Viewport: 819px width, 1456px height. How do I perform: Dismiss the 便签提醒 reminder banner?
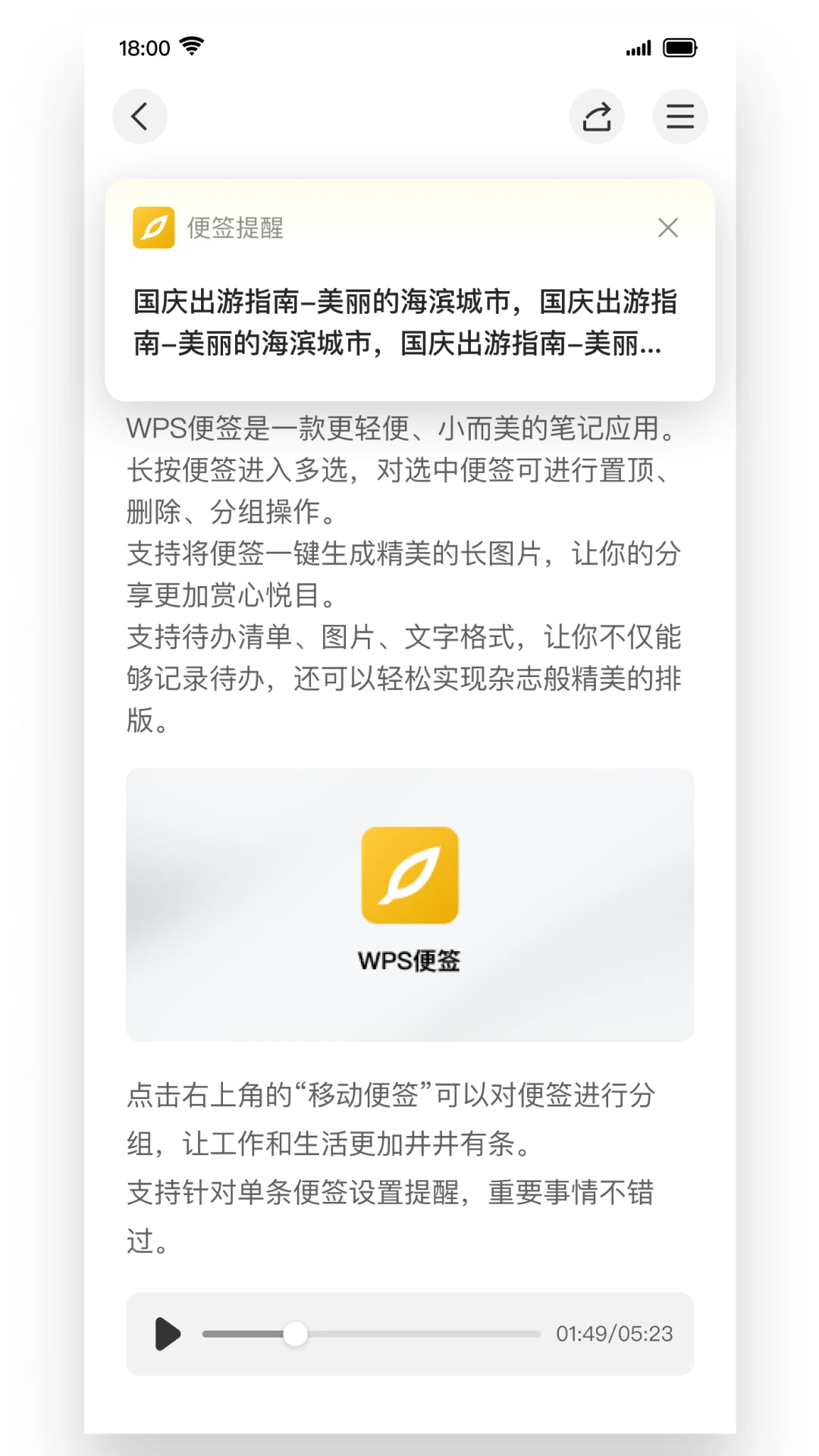[x=668, y=227]
